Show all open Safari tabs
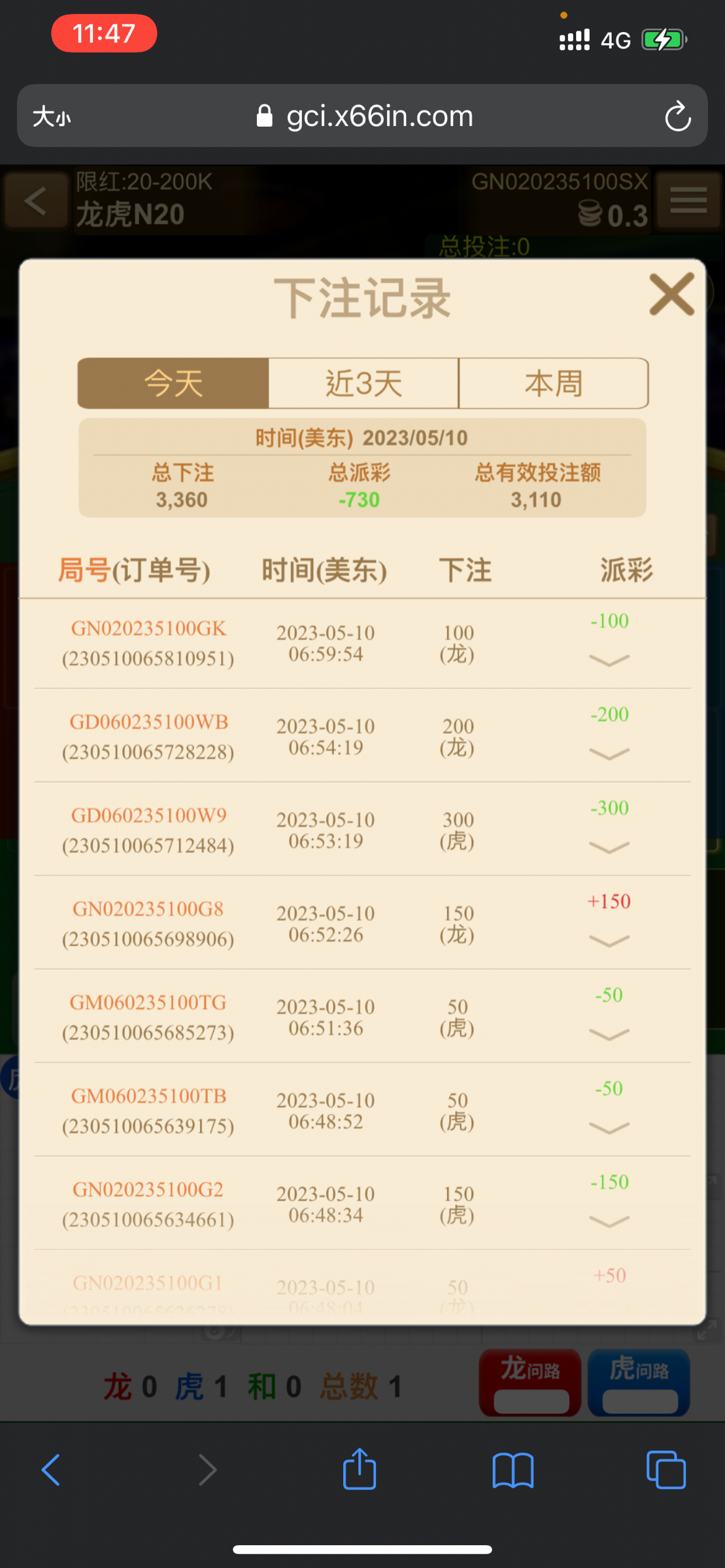This screenshot has height=1568, width=725. pyautogui.click(x=666, y=1470)
